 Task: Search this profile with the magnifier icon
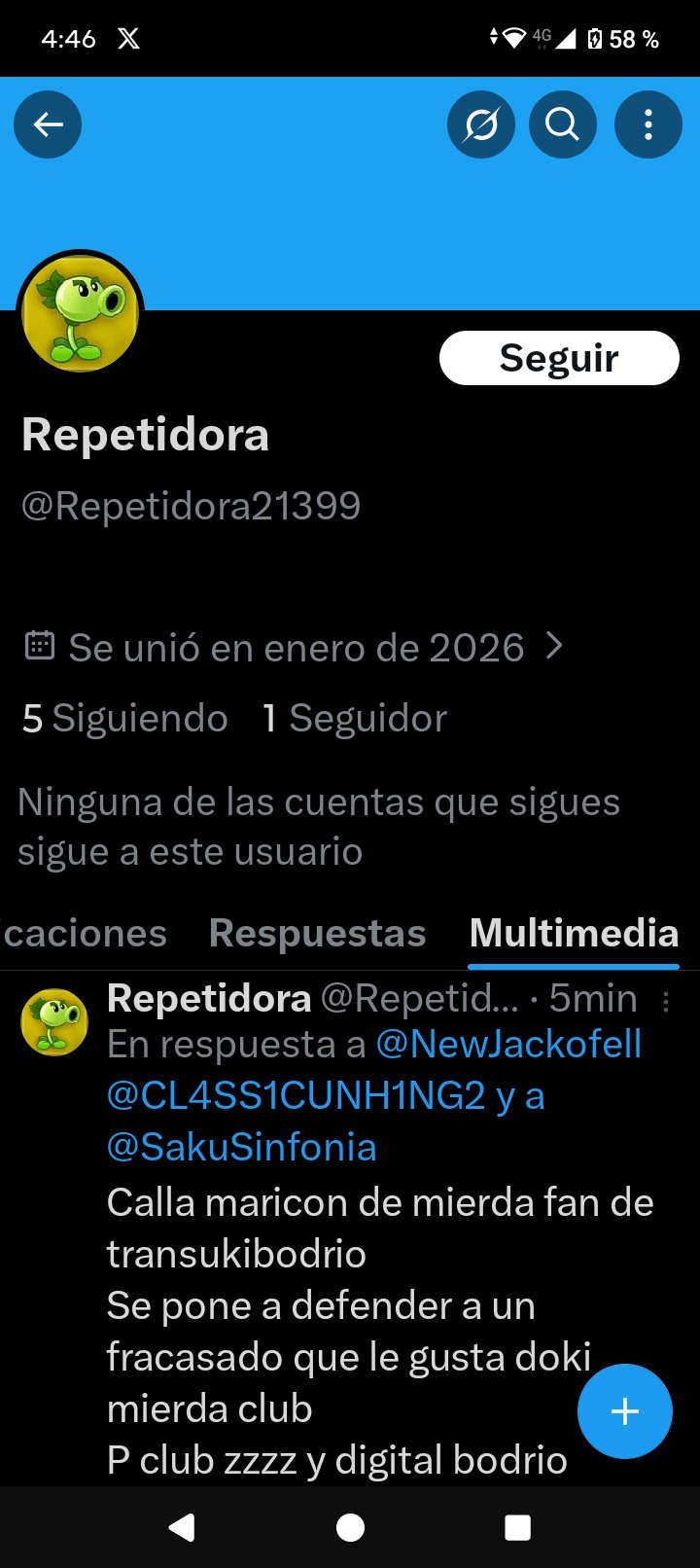point(562,125)
